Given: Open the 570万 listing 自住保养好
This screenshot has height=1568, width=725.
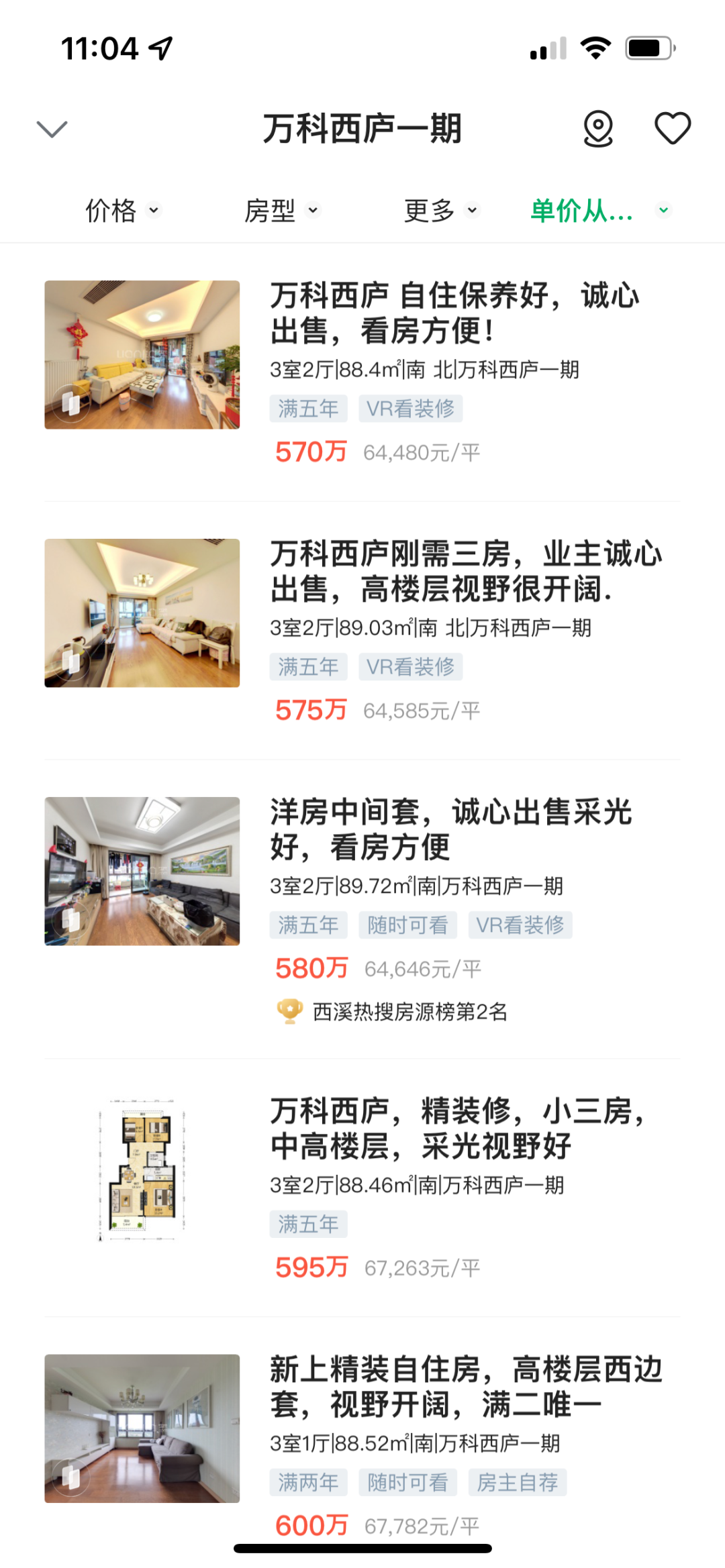Looking at the screenshot, I should pyautogui.click(x=454, y=313).
